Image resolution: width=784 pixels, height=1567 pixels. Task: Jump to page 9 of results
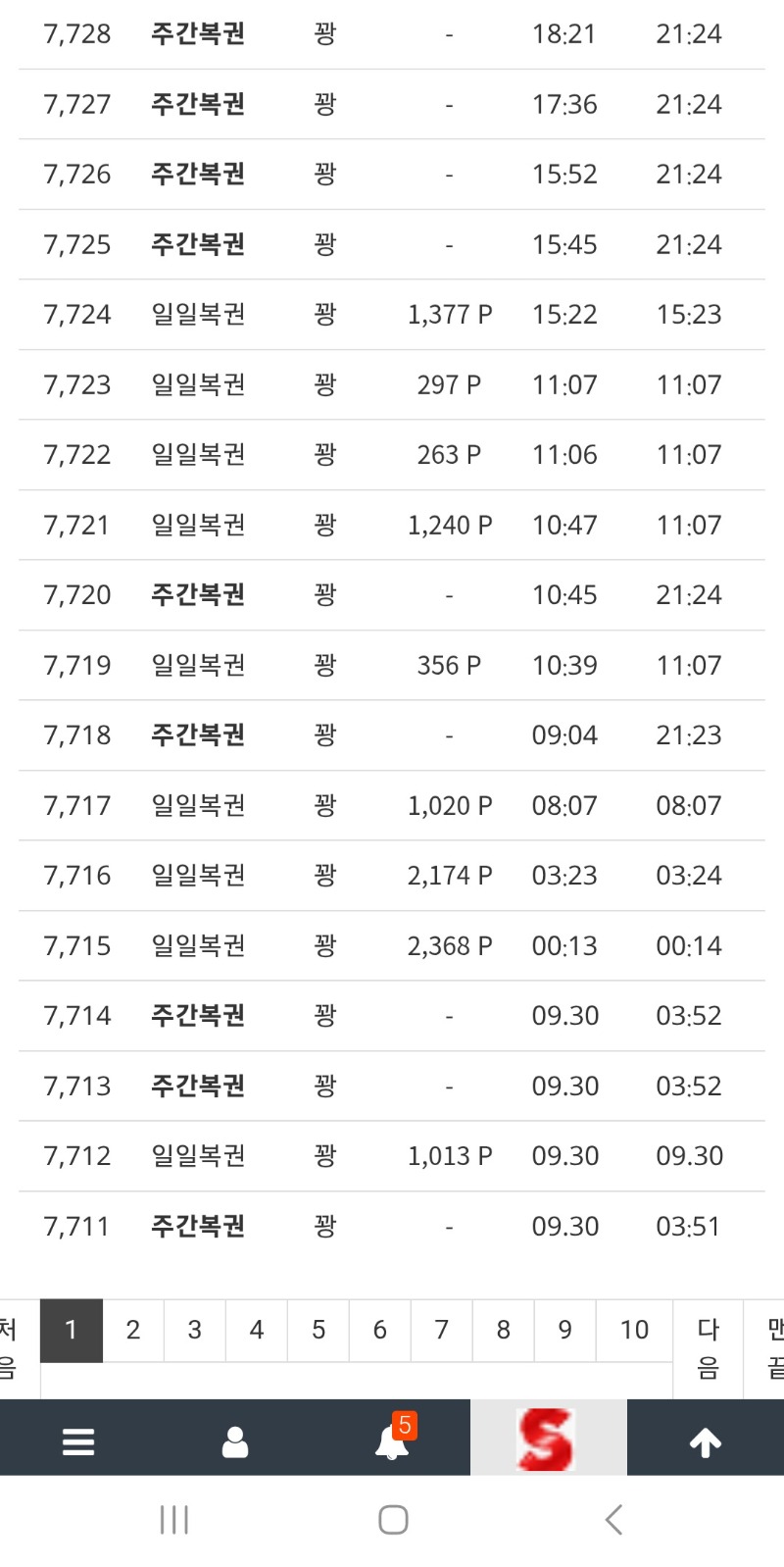click(x=565, y=1330)
